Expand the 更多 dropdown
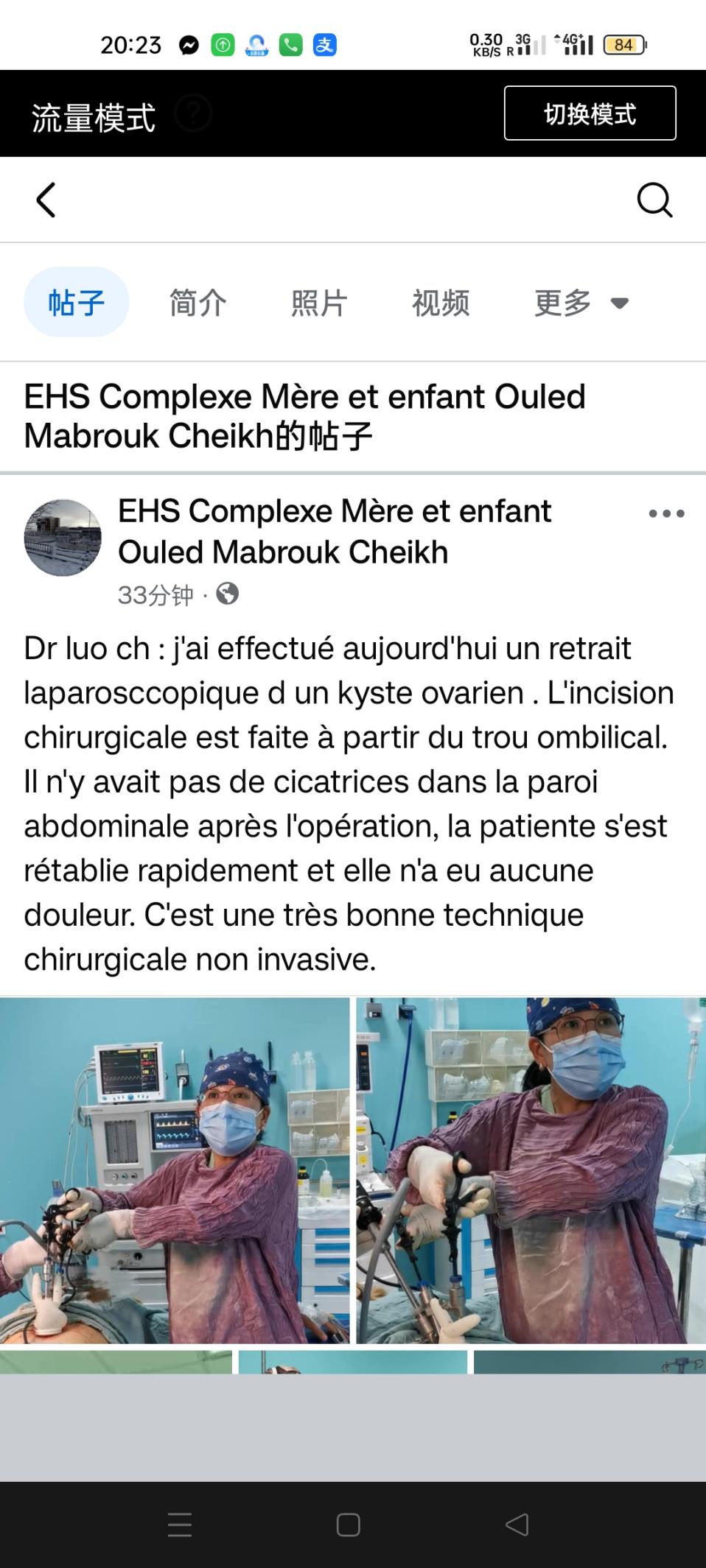This screenshot has height=1568, width=706. click(x=581, y=303)
